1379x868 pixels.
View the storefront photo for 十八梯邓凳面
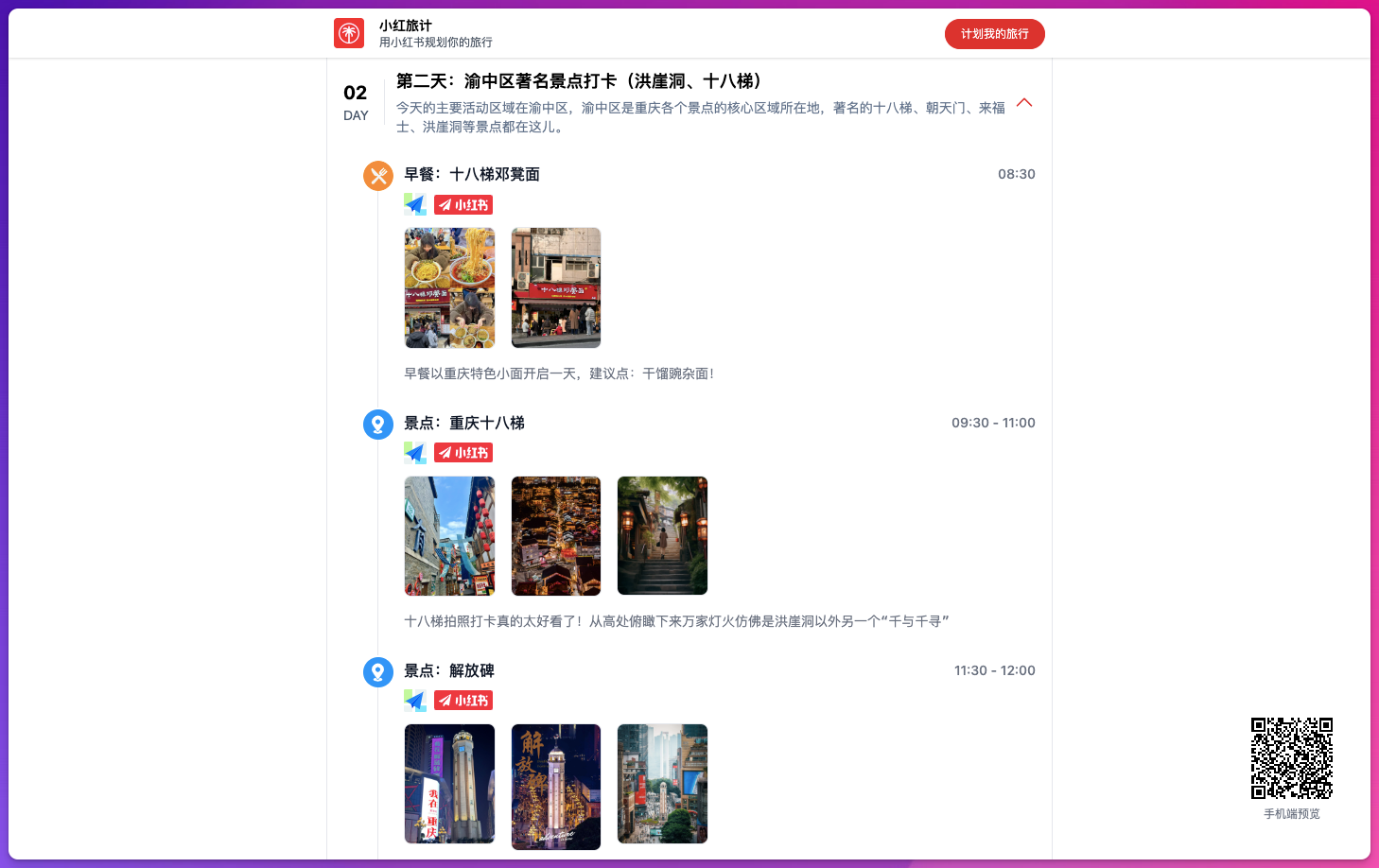[556, 287]
